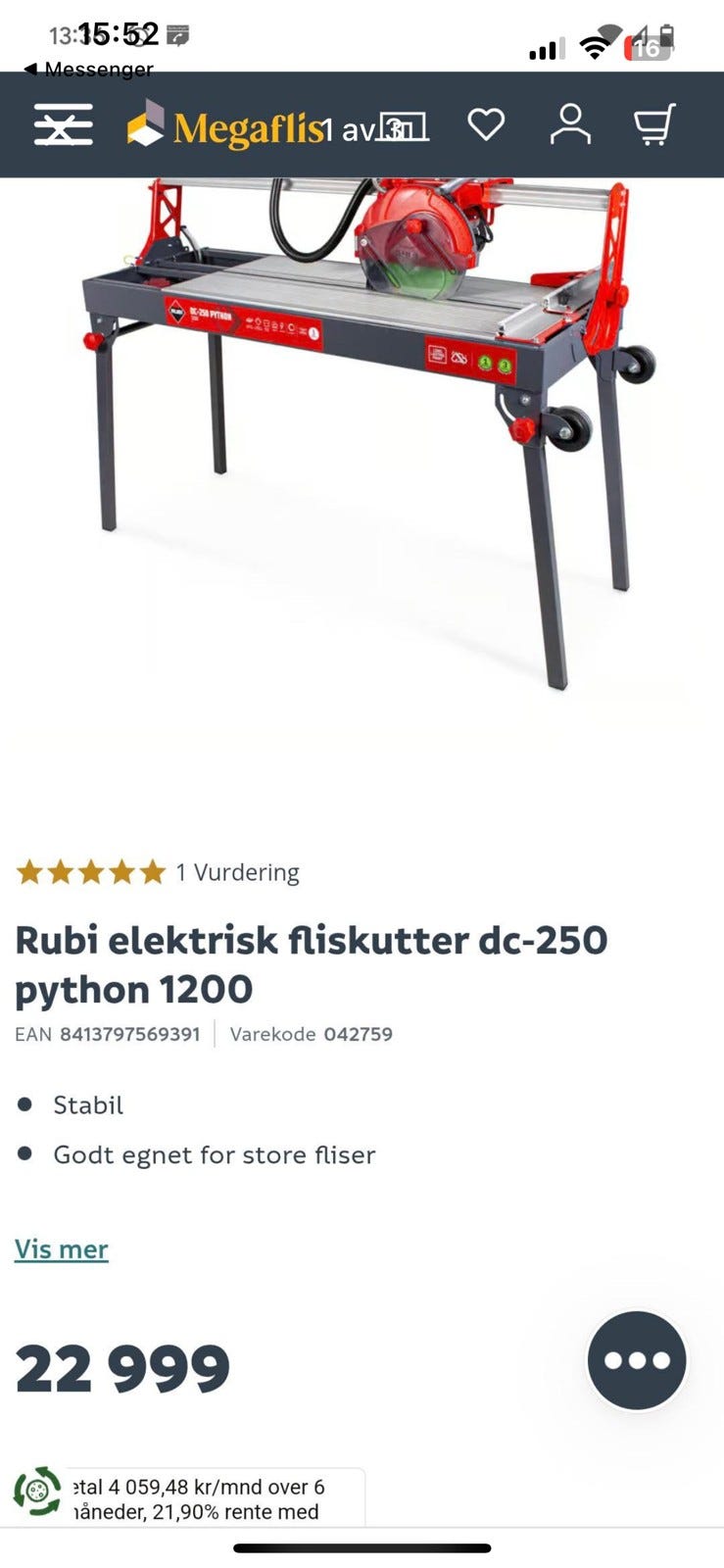Open the hamburger navigation menu
Viewport: 724px width, 1568px height.
point(61,124)
